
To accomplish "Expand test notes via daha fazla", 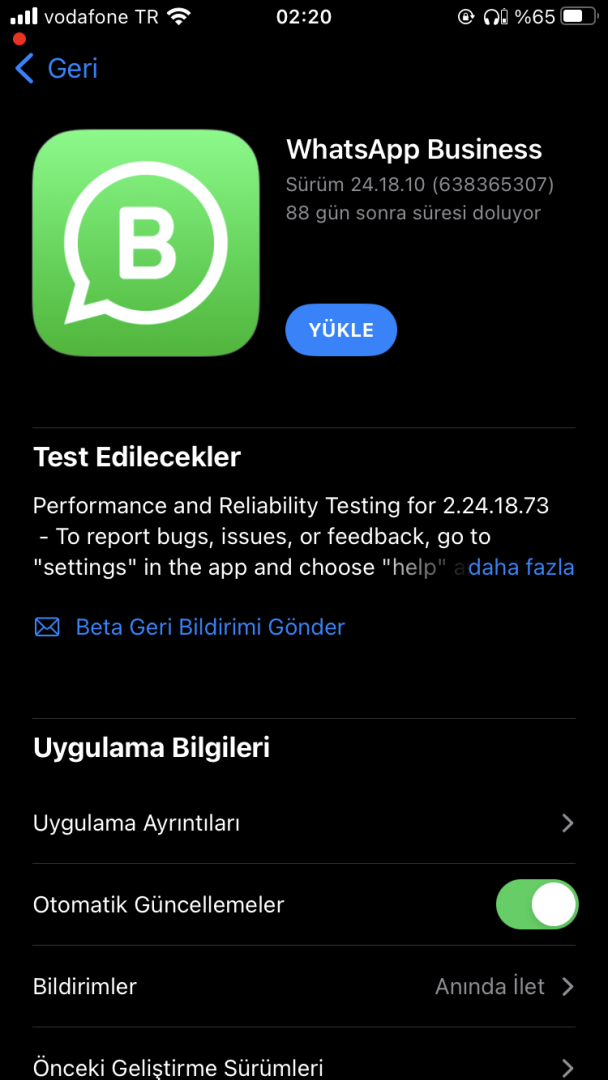I will tap(521, 568).
